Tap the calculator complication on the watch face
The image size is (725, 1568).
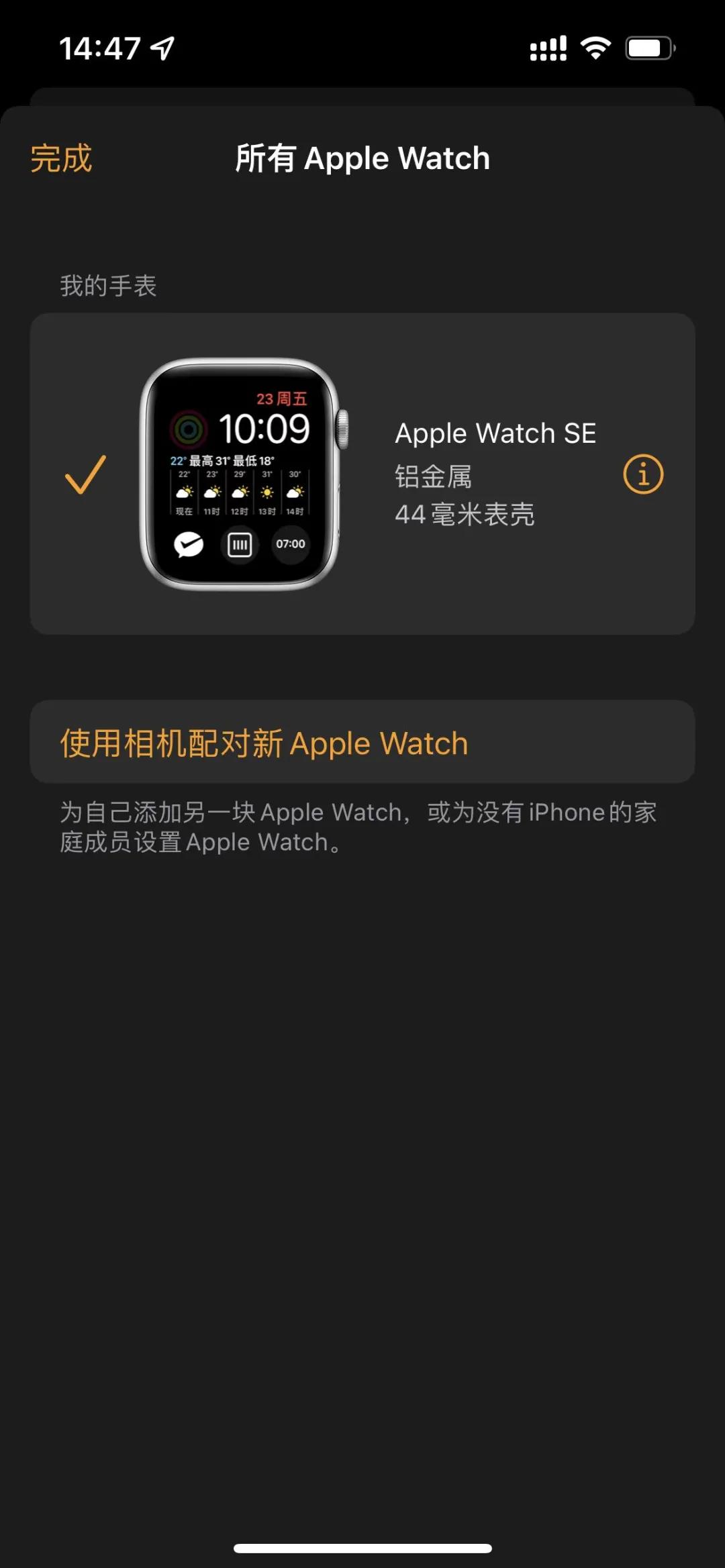(239, 545)
